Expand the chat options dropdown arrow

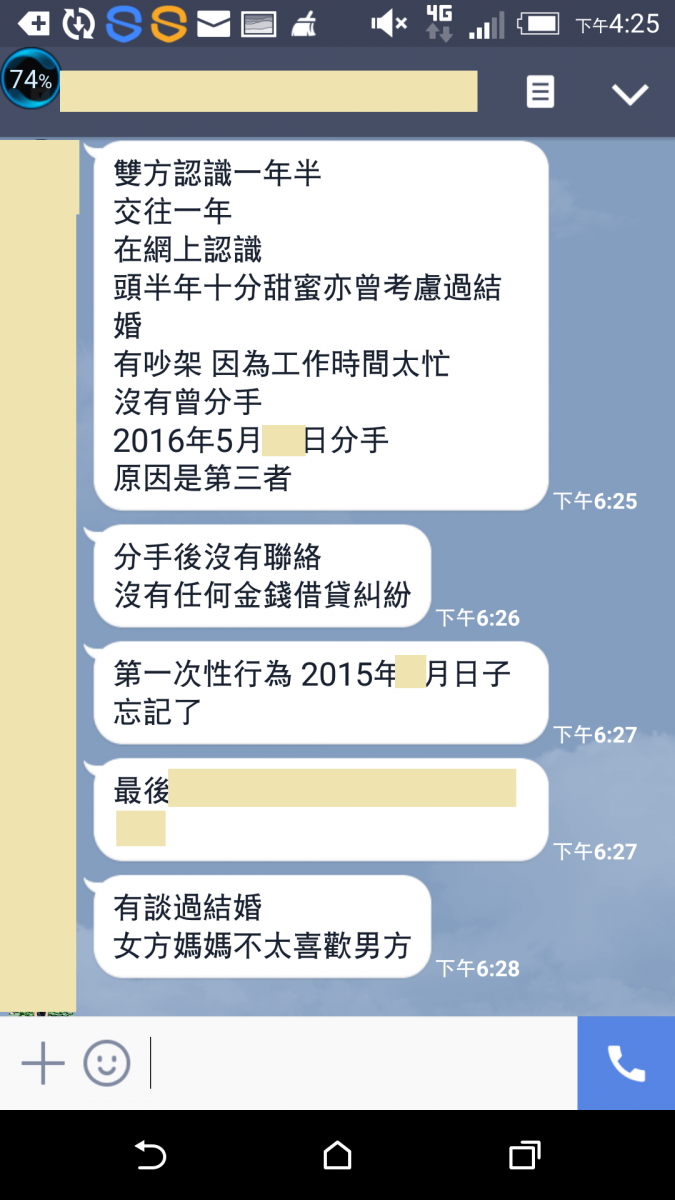tap(630, 94)
